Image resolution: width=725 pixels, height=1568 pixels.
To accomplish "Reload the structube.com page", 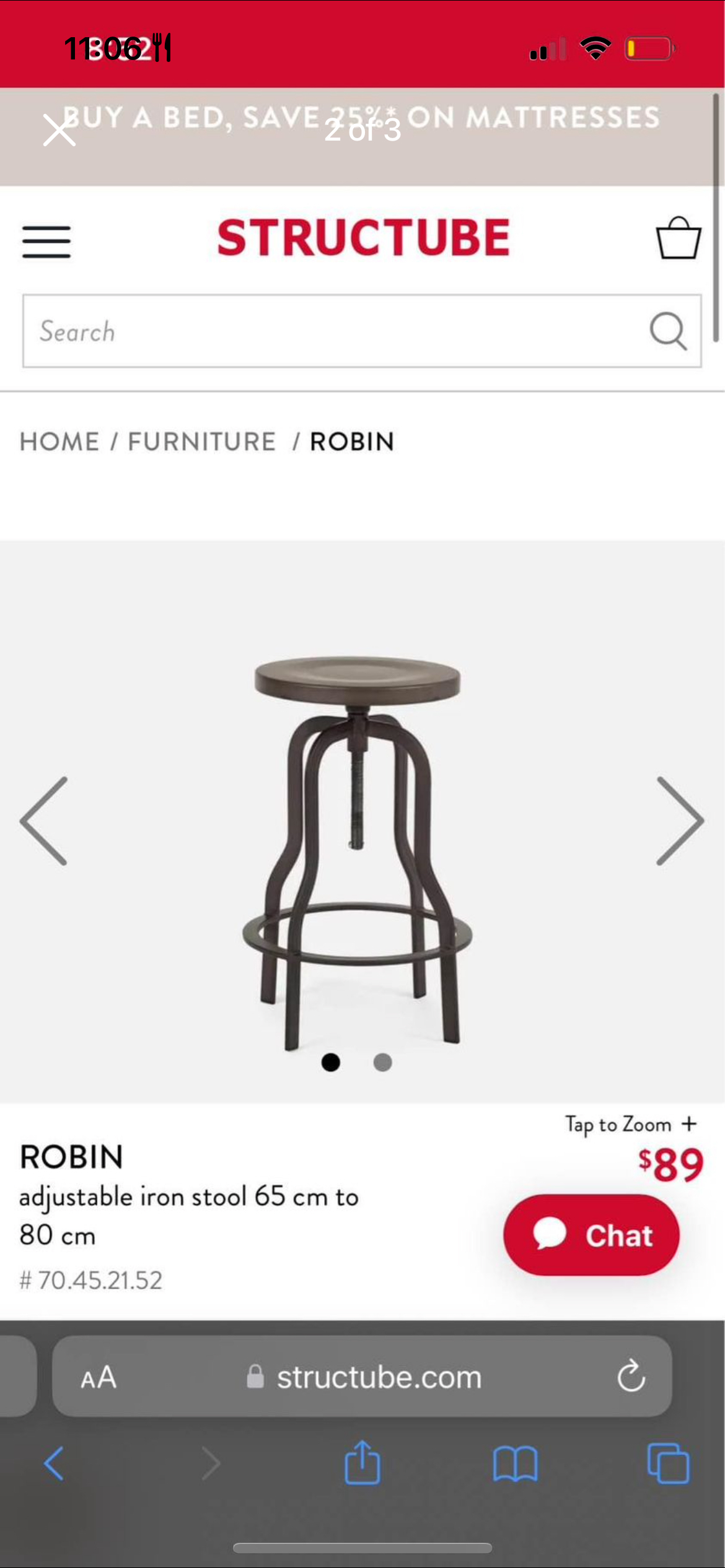I will coord(631,1376).
